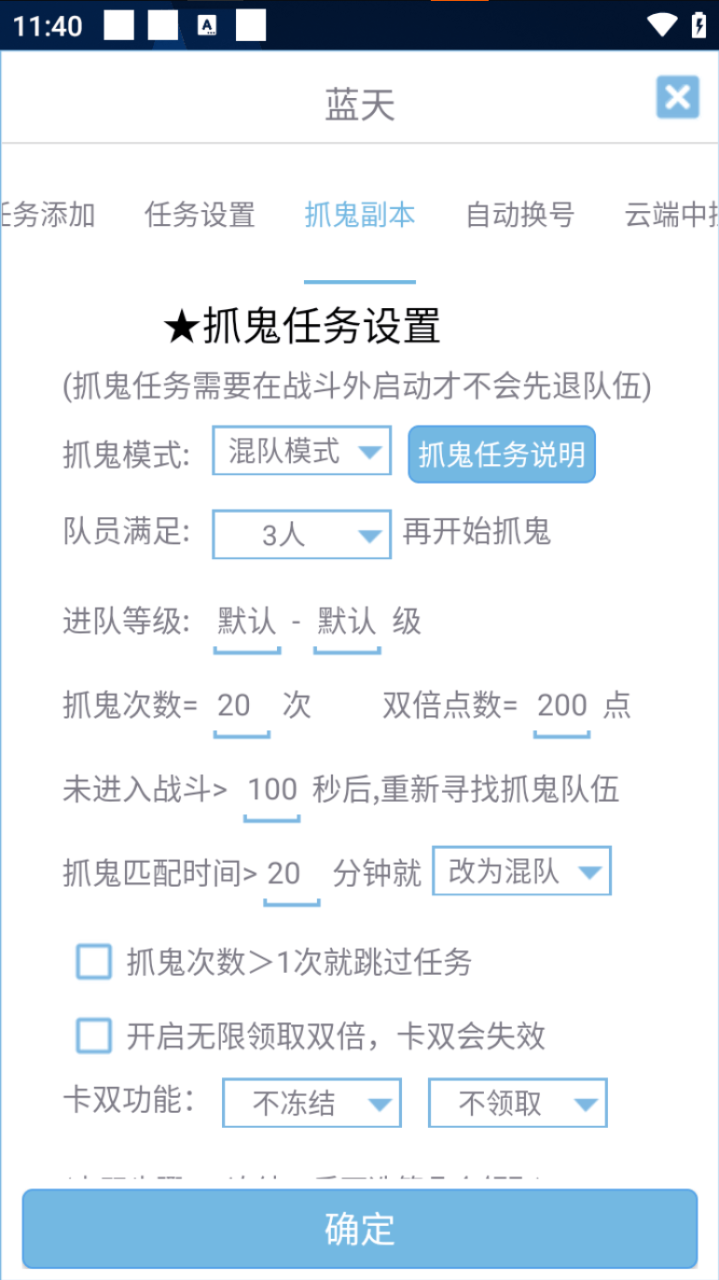
Task: Check 抓鬼次数>1次就跳过任务 checkbox
Action: [x=94, y=962]
